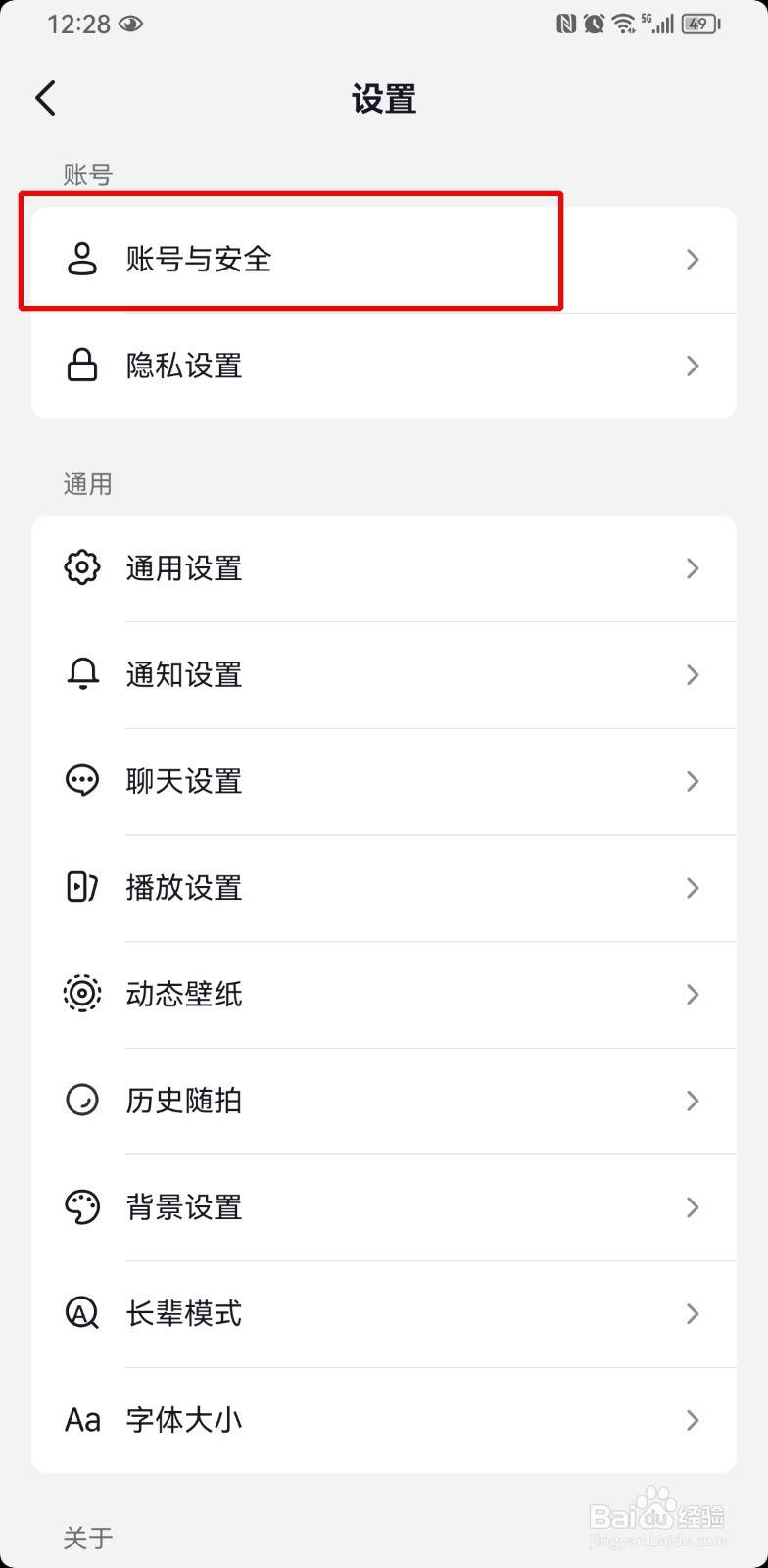Open 字体大小 setting
The image size is (768, 1568).
(384, 1420)
